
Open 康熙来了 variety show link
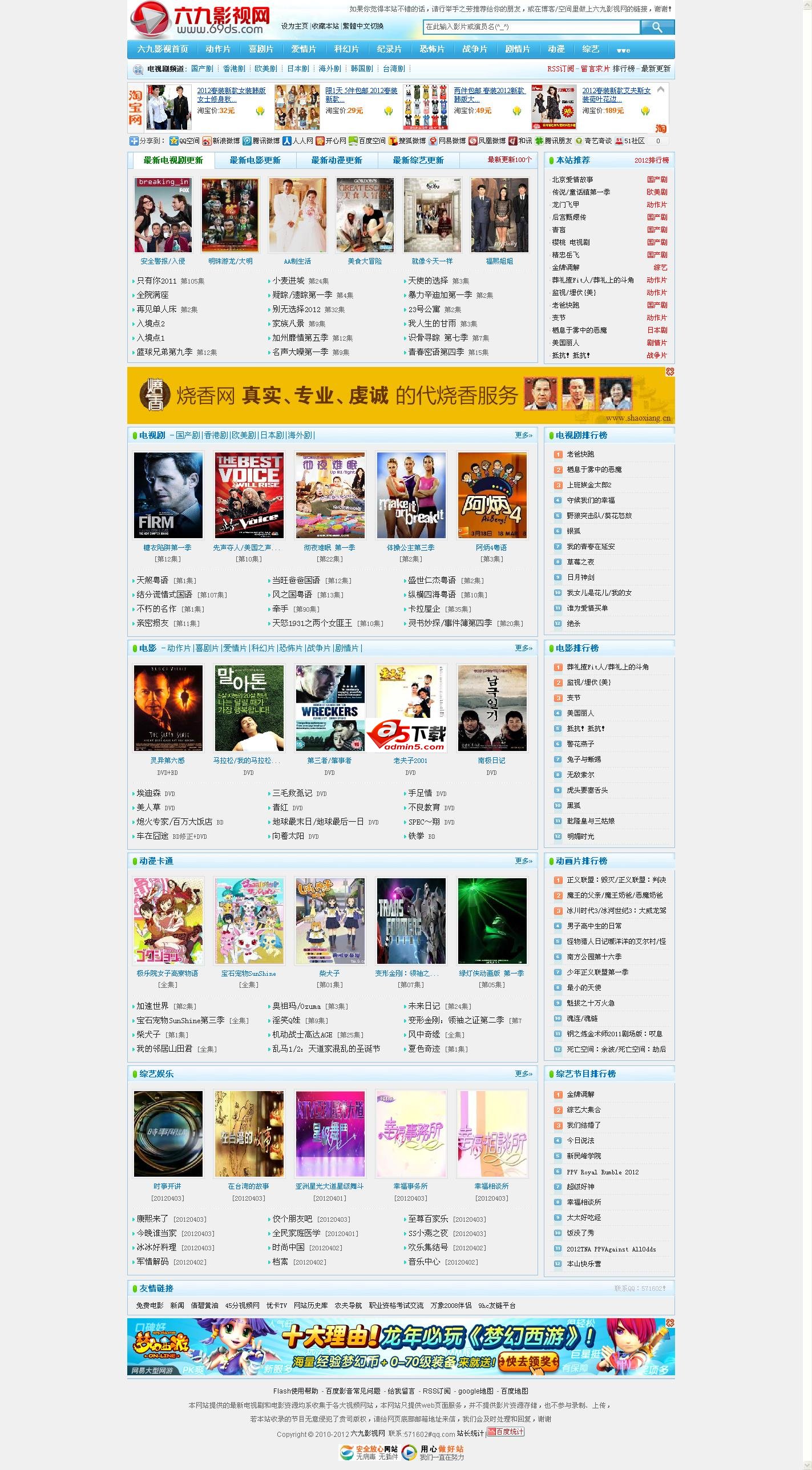point(152,1219)
